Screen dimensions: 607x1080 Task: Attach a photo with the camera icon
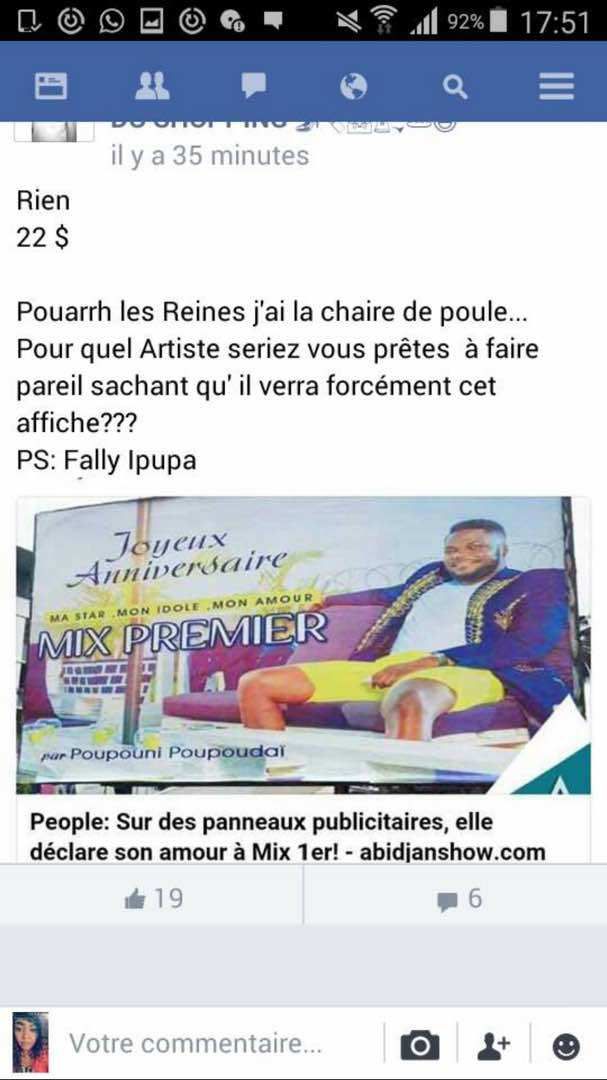(419, 1045)
